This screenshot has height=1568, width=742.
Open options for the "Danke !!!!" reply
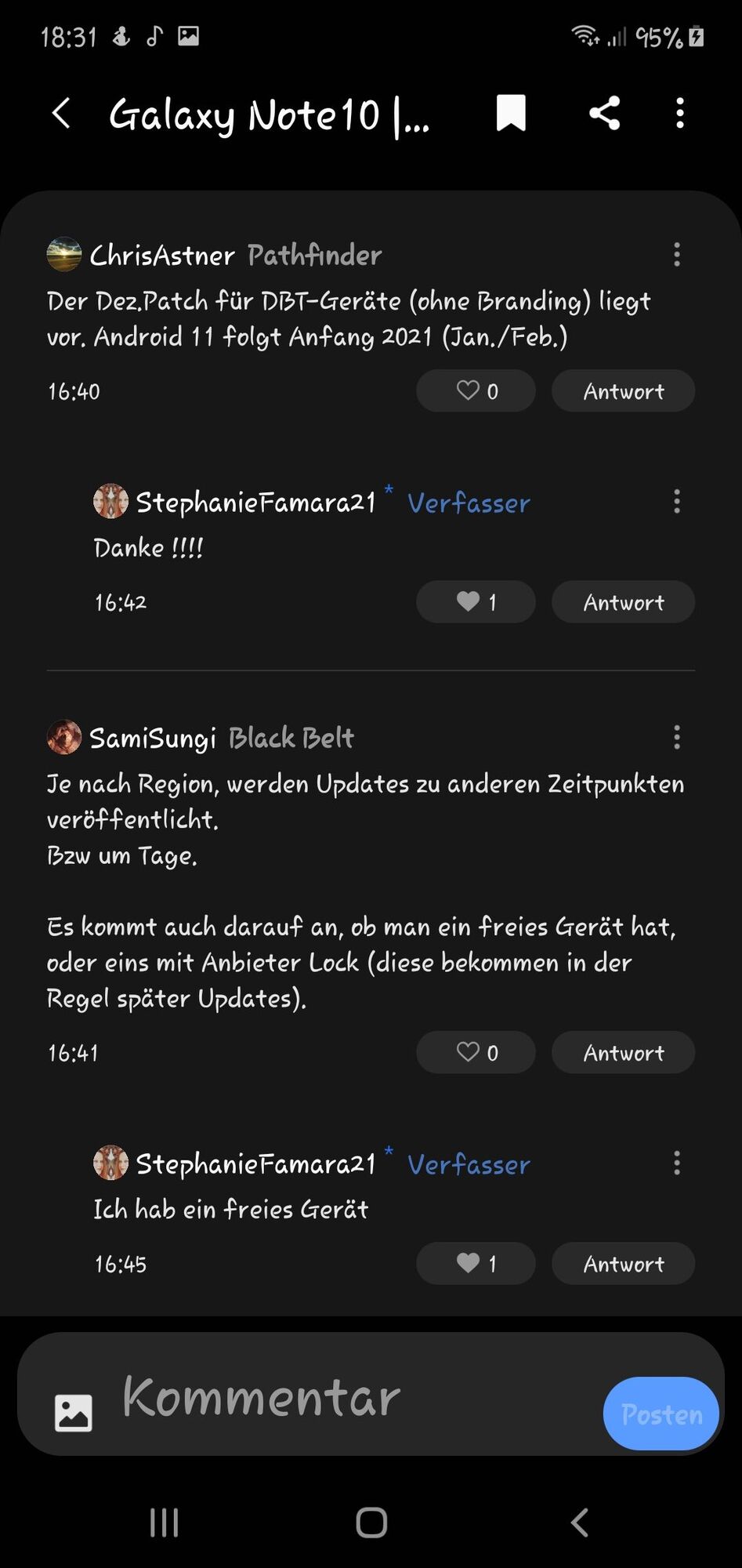(677, 502)
